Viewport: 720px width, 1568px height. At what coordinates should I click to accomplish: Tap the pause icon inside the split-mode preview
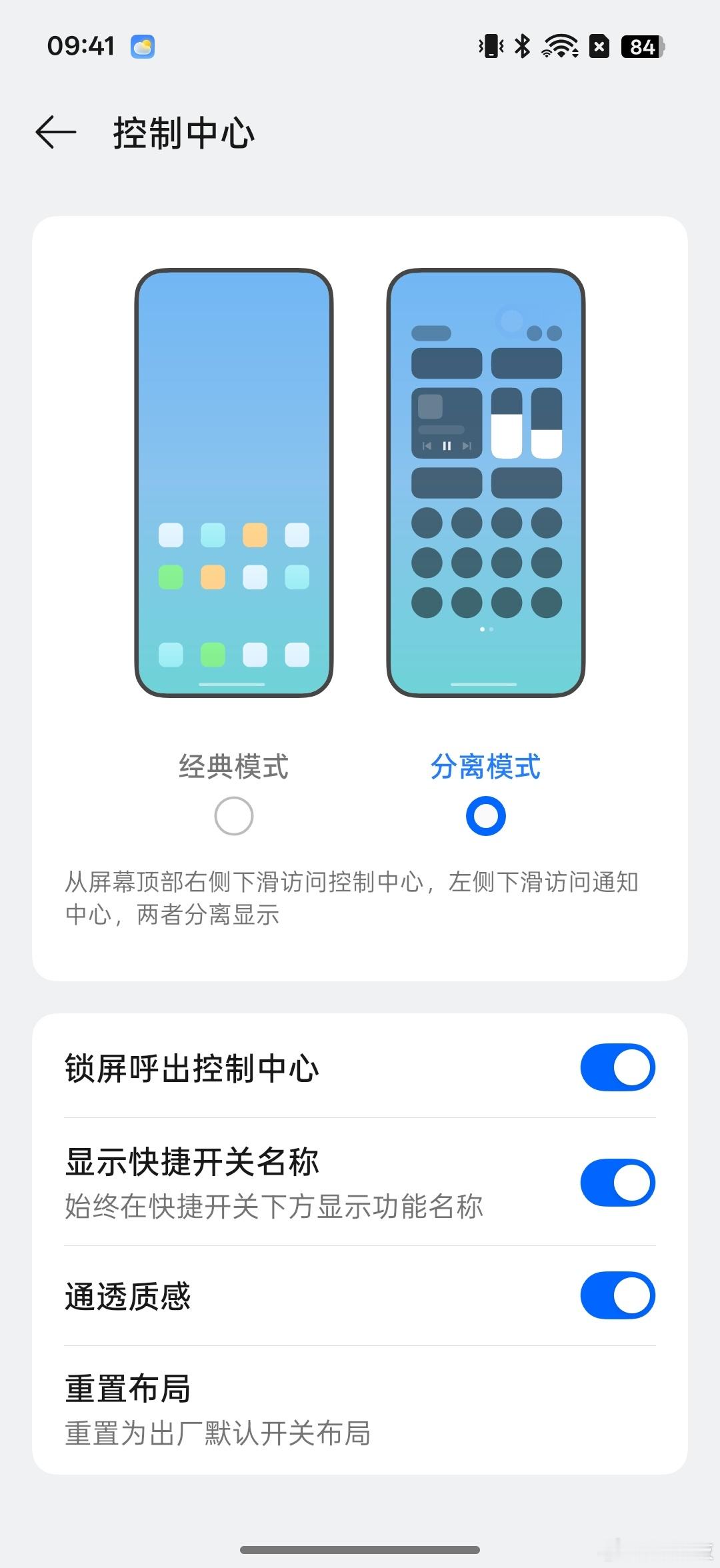(x=447, y=445)
